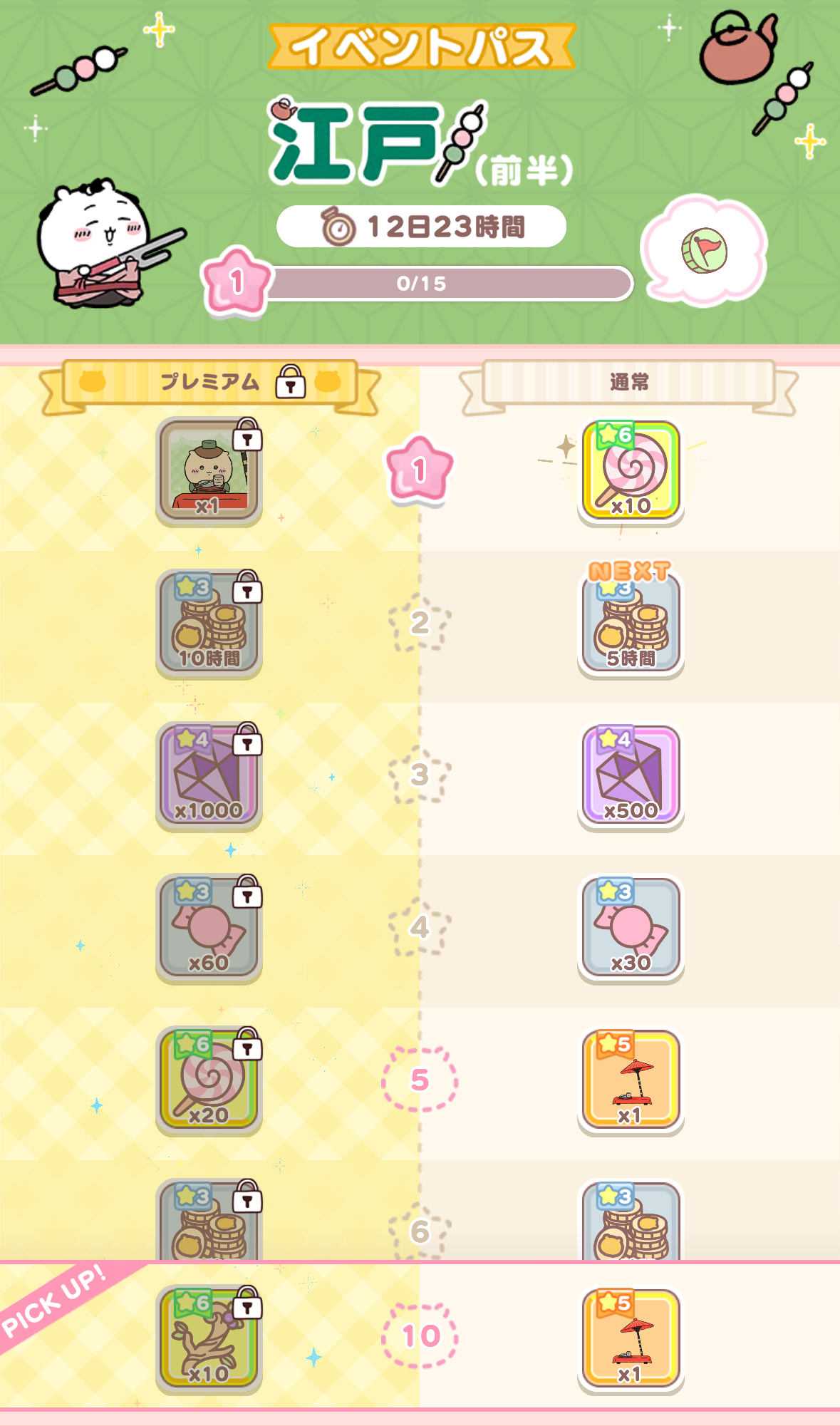This screenshot has width=840, height=1426.
Task: Select locked premium candy x60 reward
Action: (x=209, y=928)
